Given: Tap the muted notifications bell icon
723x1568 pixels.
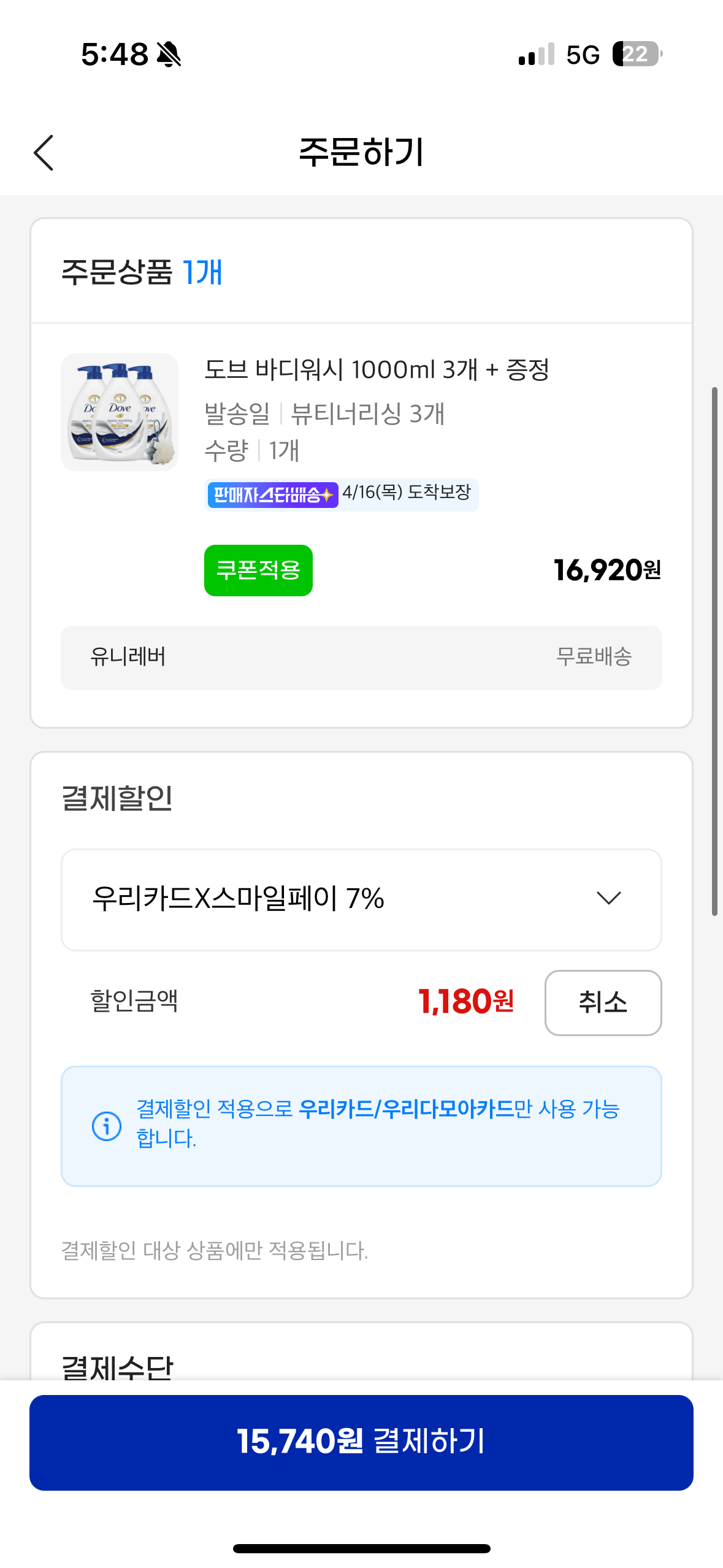Looking at the screenshot, I should tap(169, 55).
